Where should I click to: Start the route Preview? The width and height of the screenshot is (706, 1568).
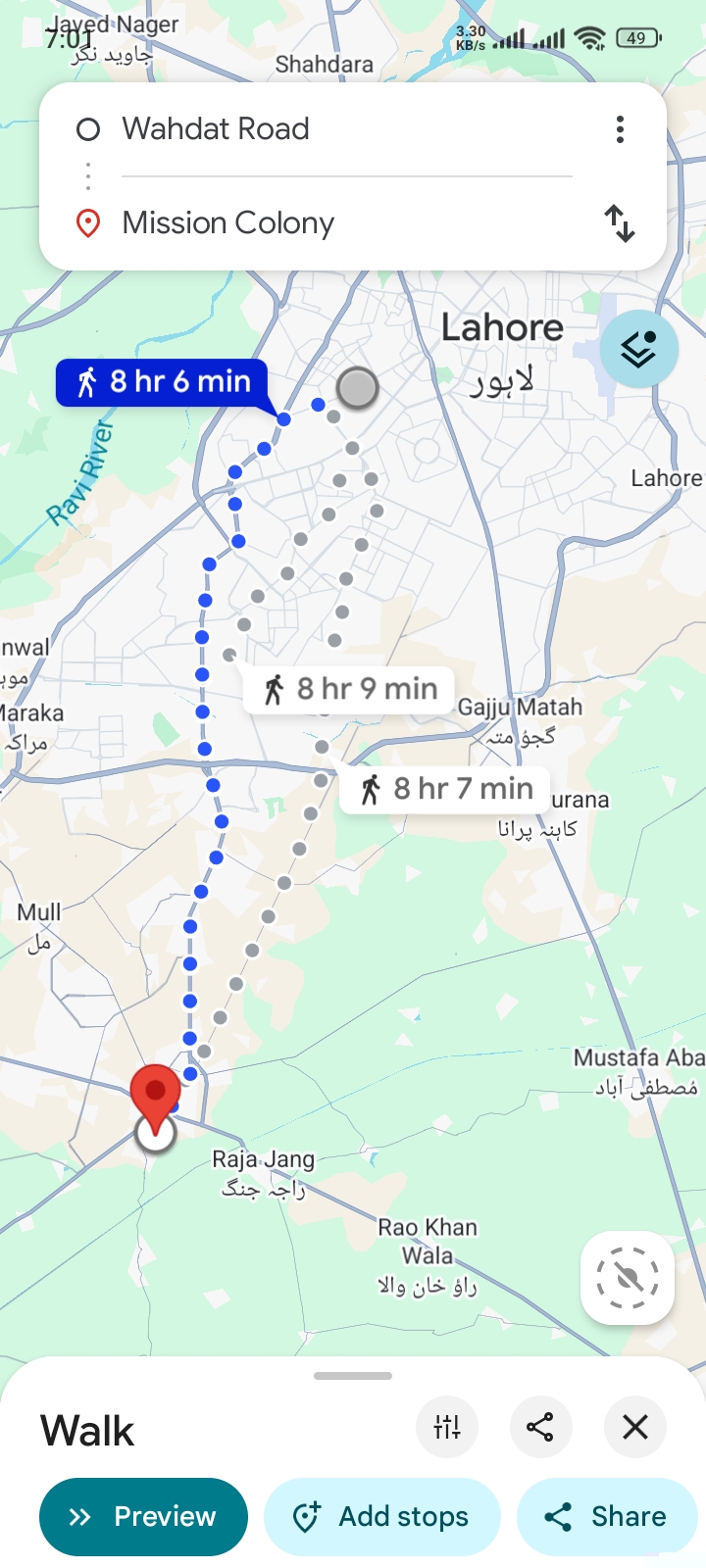pyautogui.click(x=143, y=1517)
